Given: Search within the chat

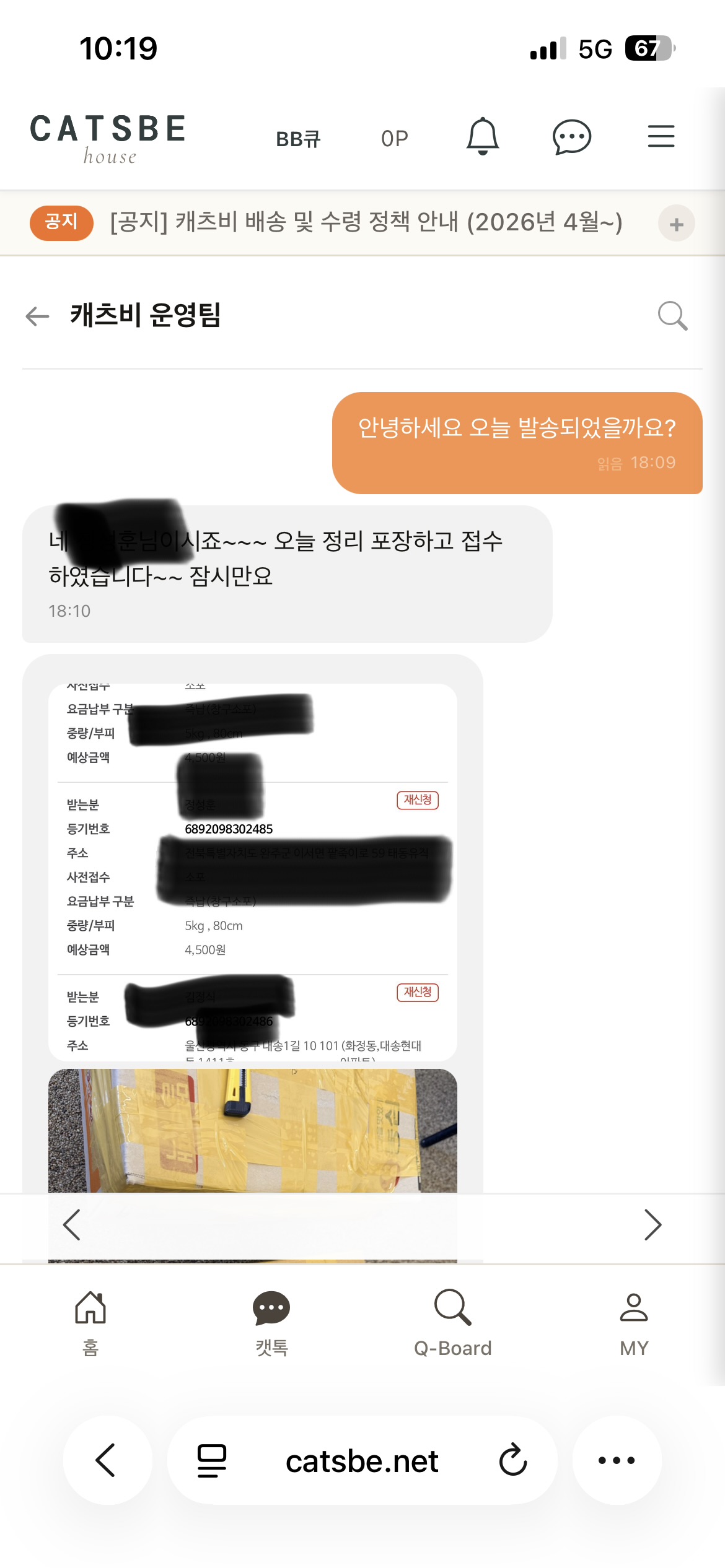Looking at the screenshot, I should pos(672,316).
